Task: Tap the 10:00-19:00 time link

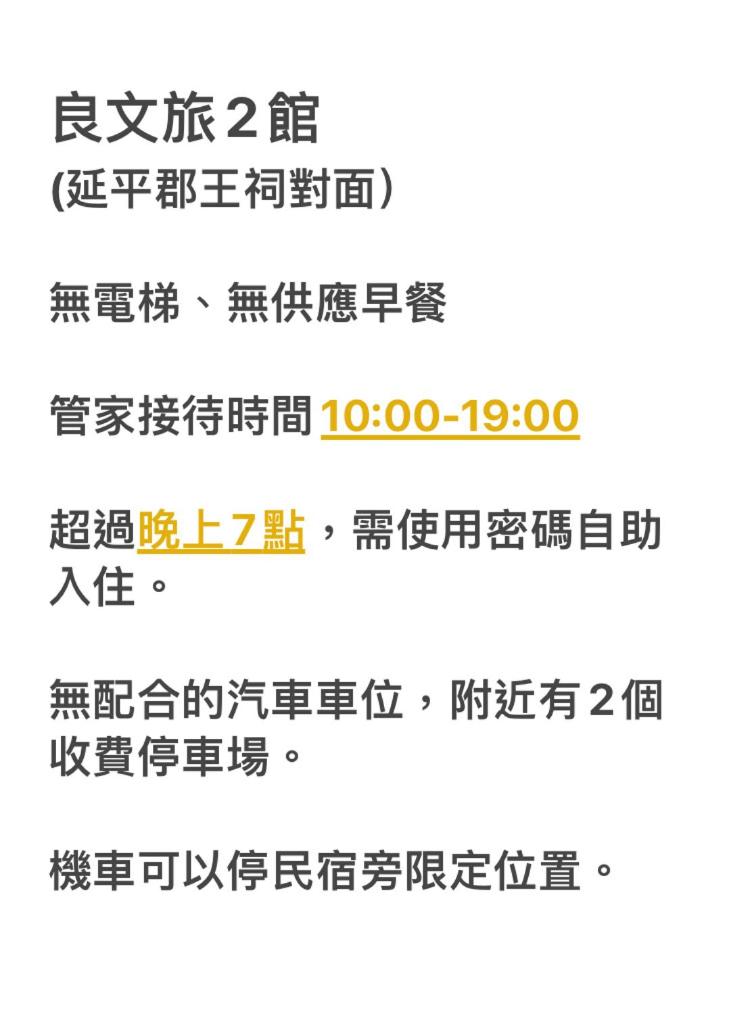Action: click(450, 416)
